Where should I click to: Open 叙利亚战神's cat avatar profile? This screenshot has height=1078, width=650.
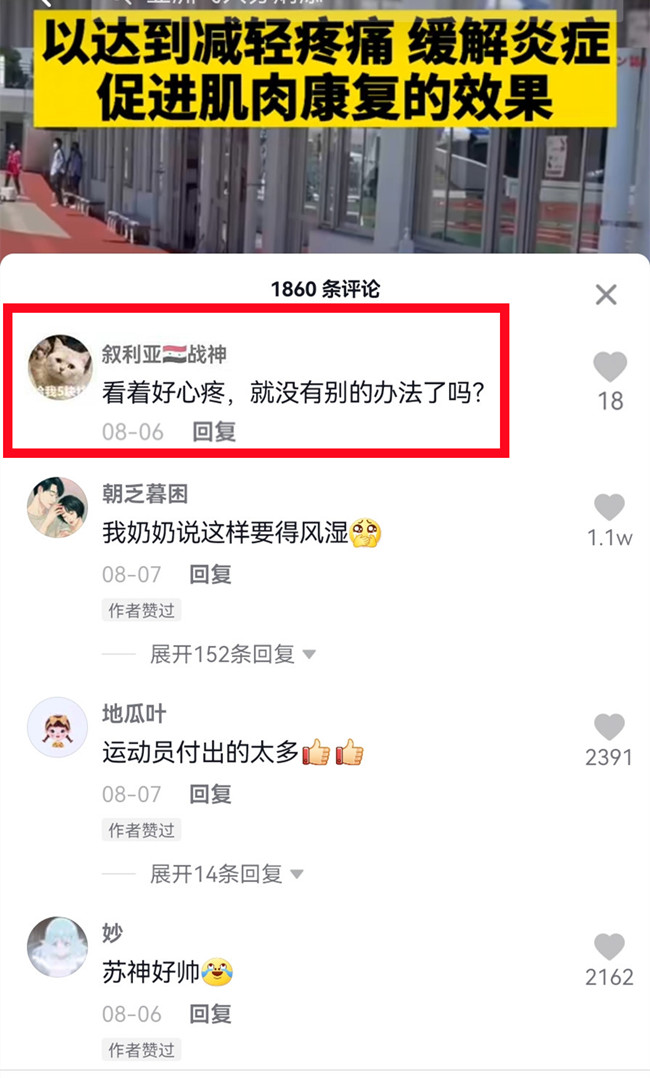[x=59, y=367]
